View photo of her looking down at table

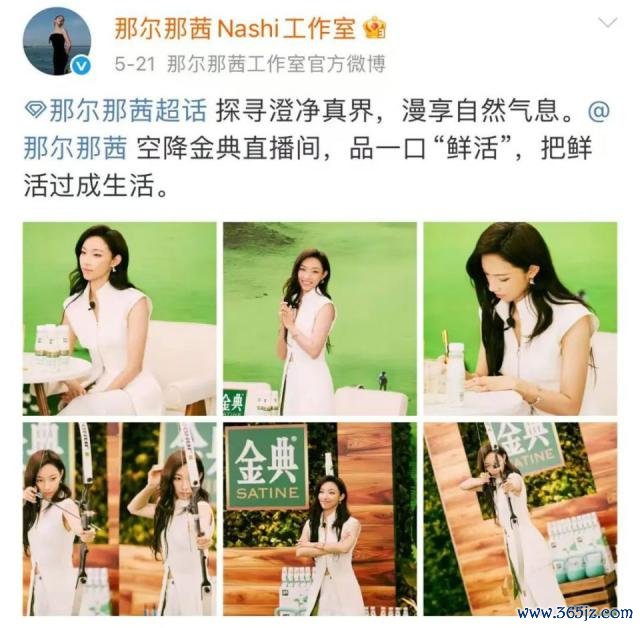[520, 318]
